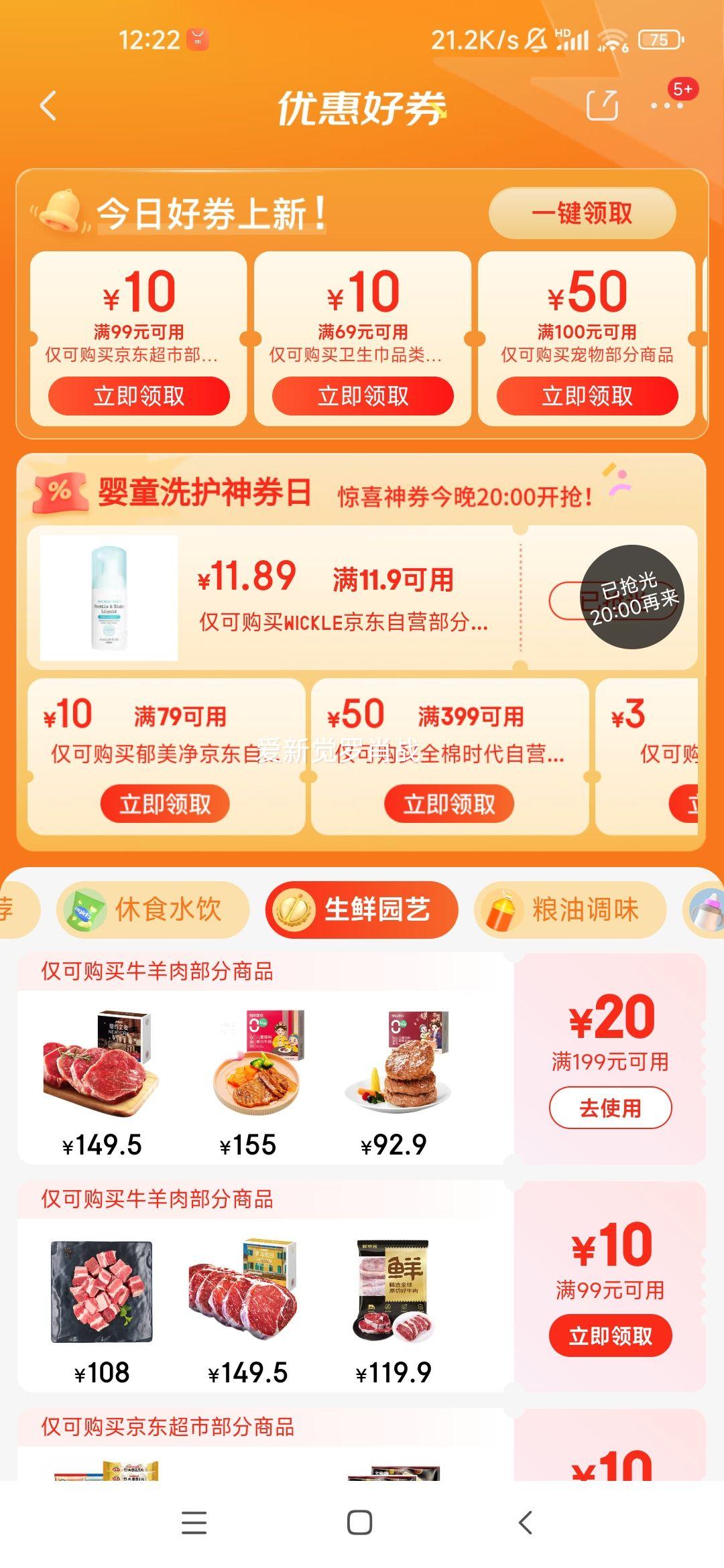Image resolution: width=724 pixels, height=1568 pixels.
Task: Tap the 一键领取 button
Action: 581,214
